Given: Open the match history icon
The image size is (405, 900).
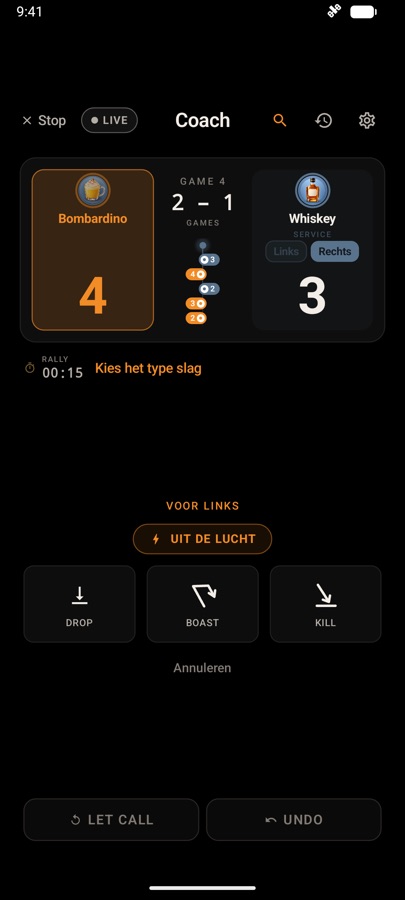Looking at the screenshot, I should (324, 121).
